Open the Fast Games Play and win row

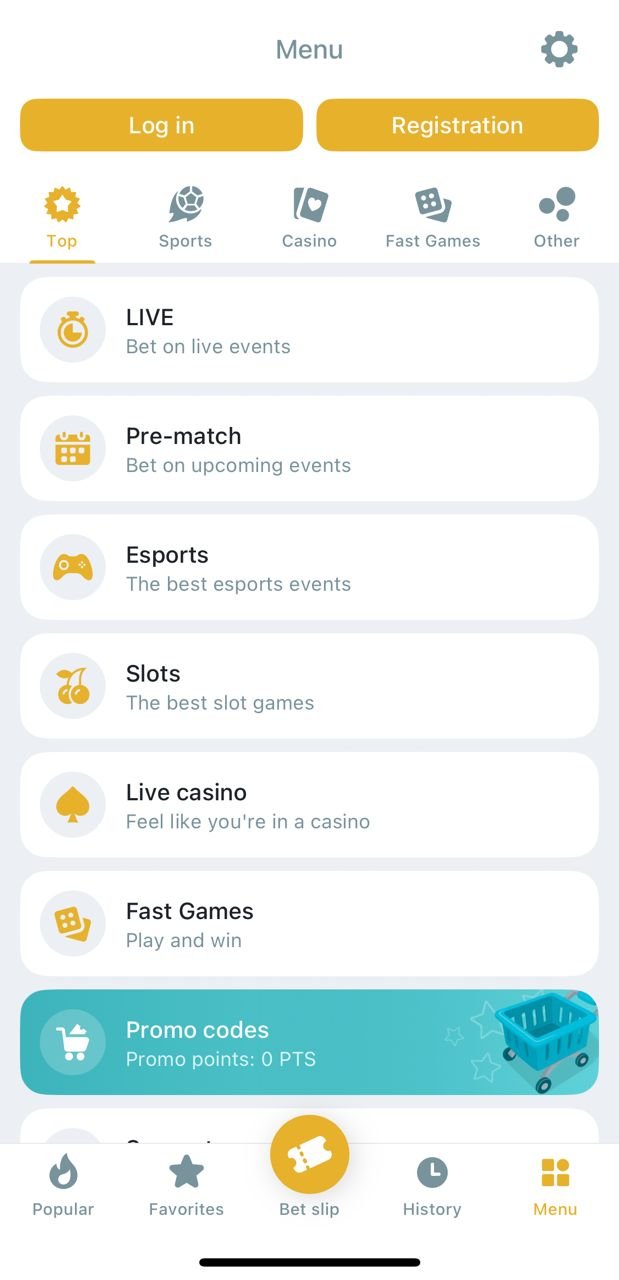click(x=309, y=924)
